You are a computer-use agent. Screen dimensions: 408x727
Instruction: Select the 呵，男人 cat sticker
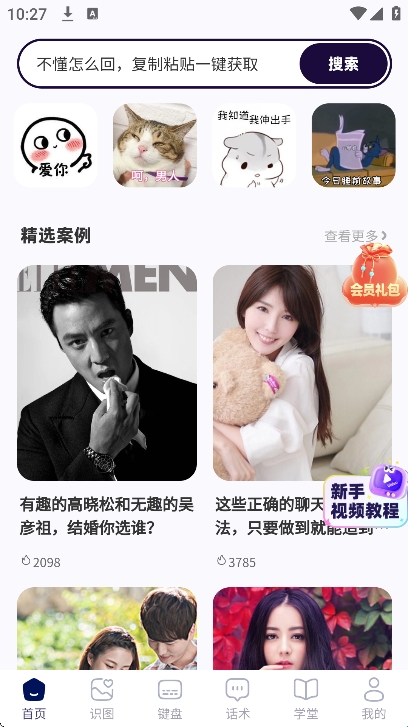(155, 145)
